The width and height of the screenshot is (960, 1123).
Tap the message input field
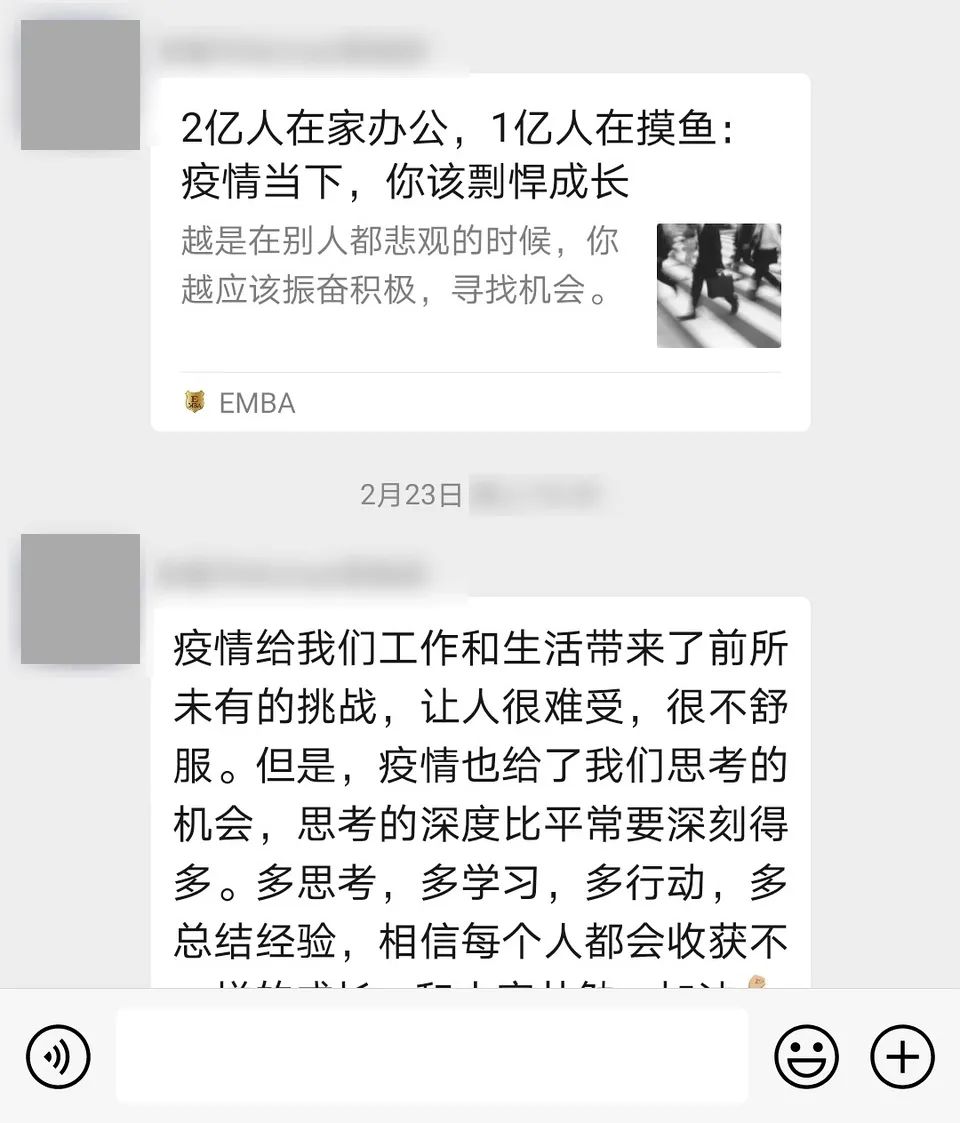pos(430,1055)
